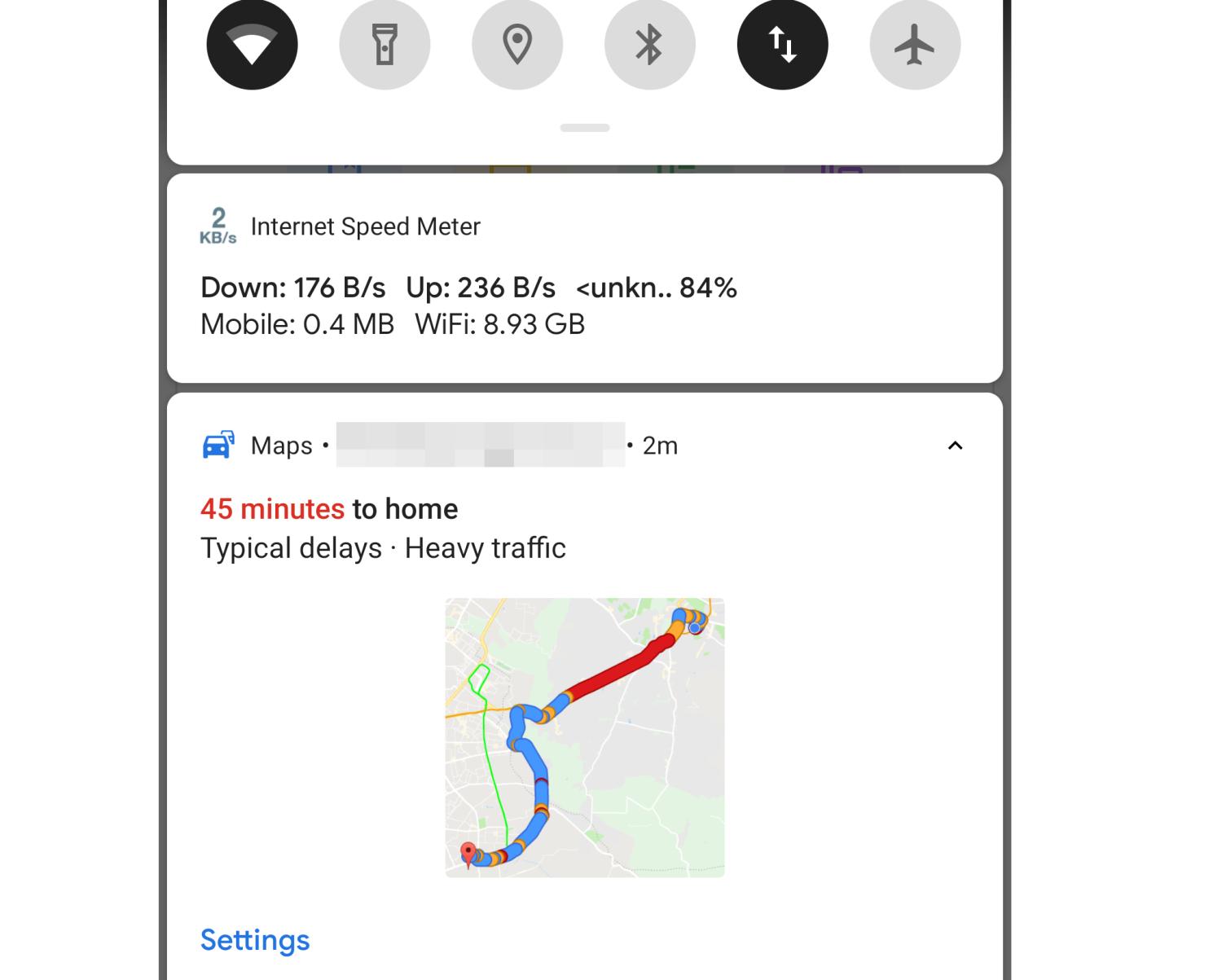Disable the mobile data tile
1222x980 pixels.
(782, 45)
